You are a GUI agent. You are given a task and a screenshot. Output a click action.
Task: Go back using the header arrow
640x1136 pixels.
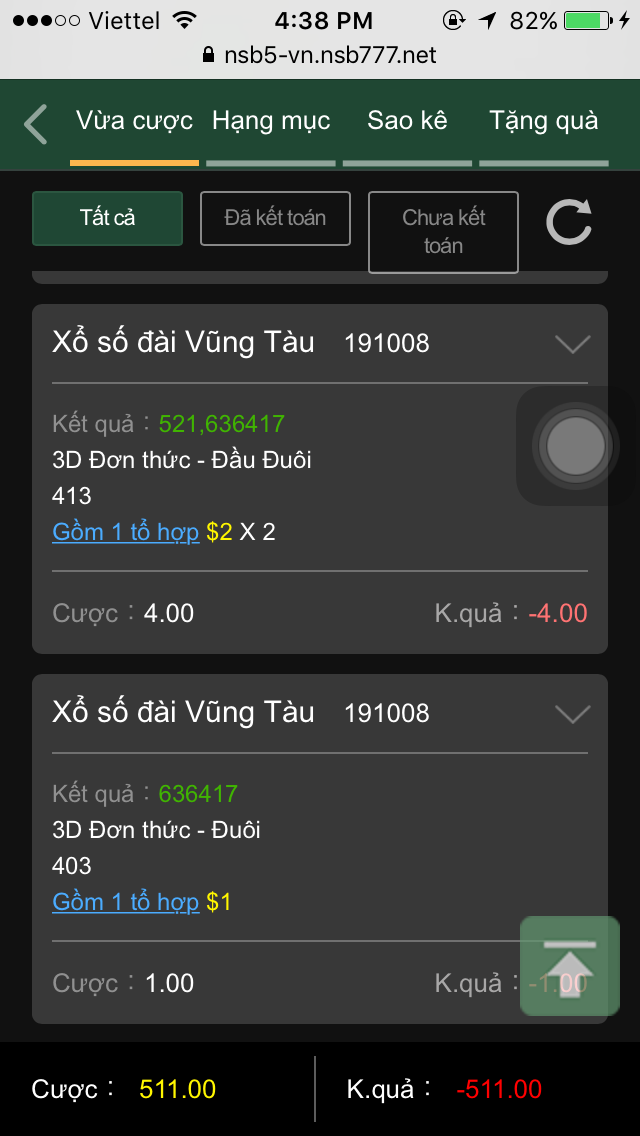point(36,124)
